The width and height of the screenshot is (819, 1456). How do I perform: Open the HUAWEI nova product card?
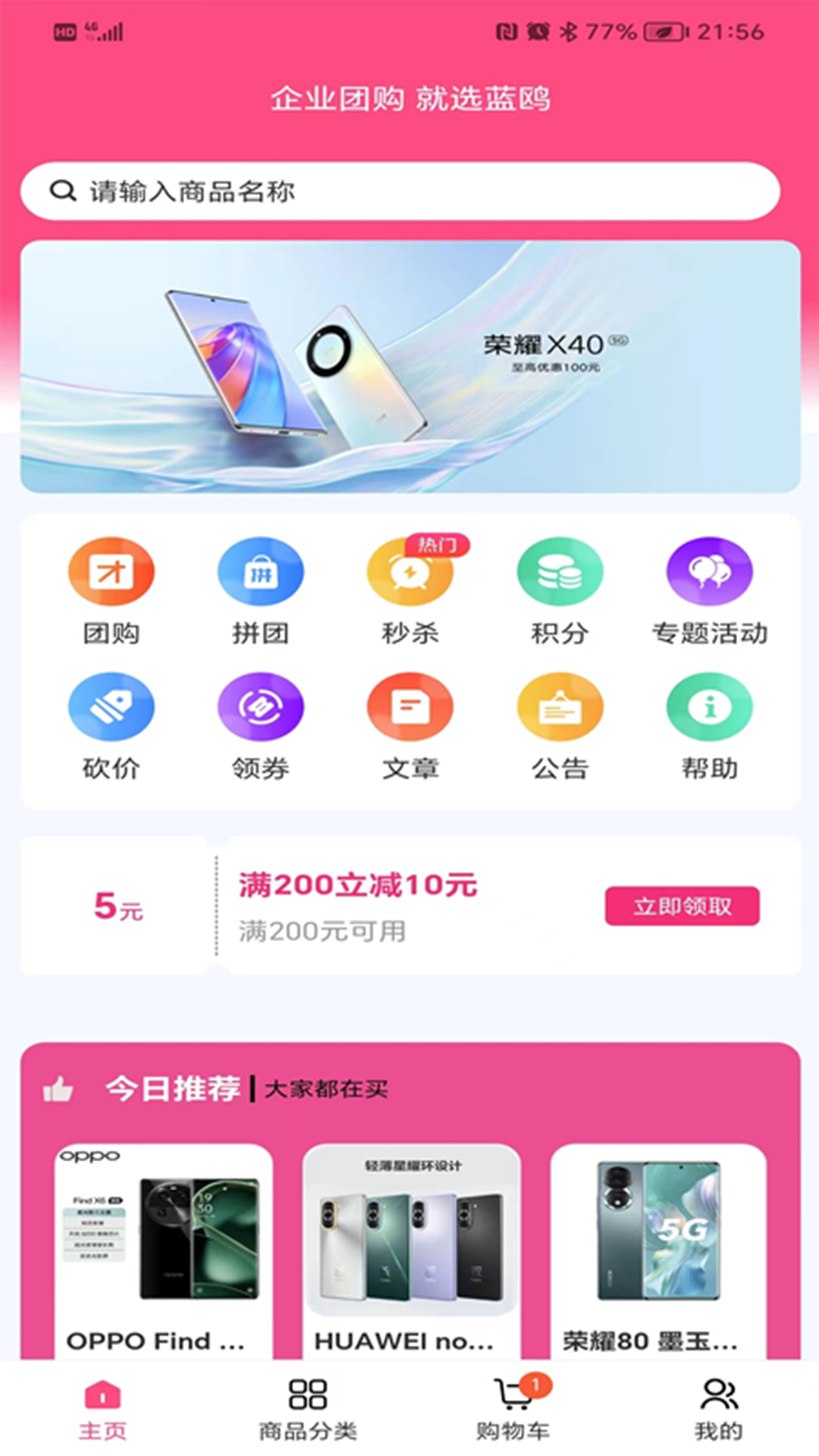pos(412,1251)
